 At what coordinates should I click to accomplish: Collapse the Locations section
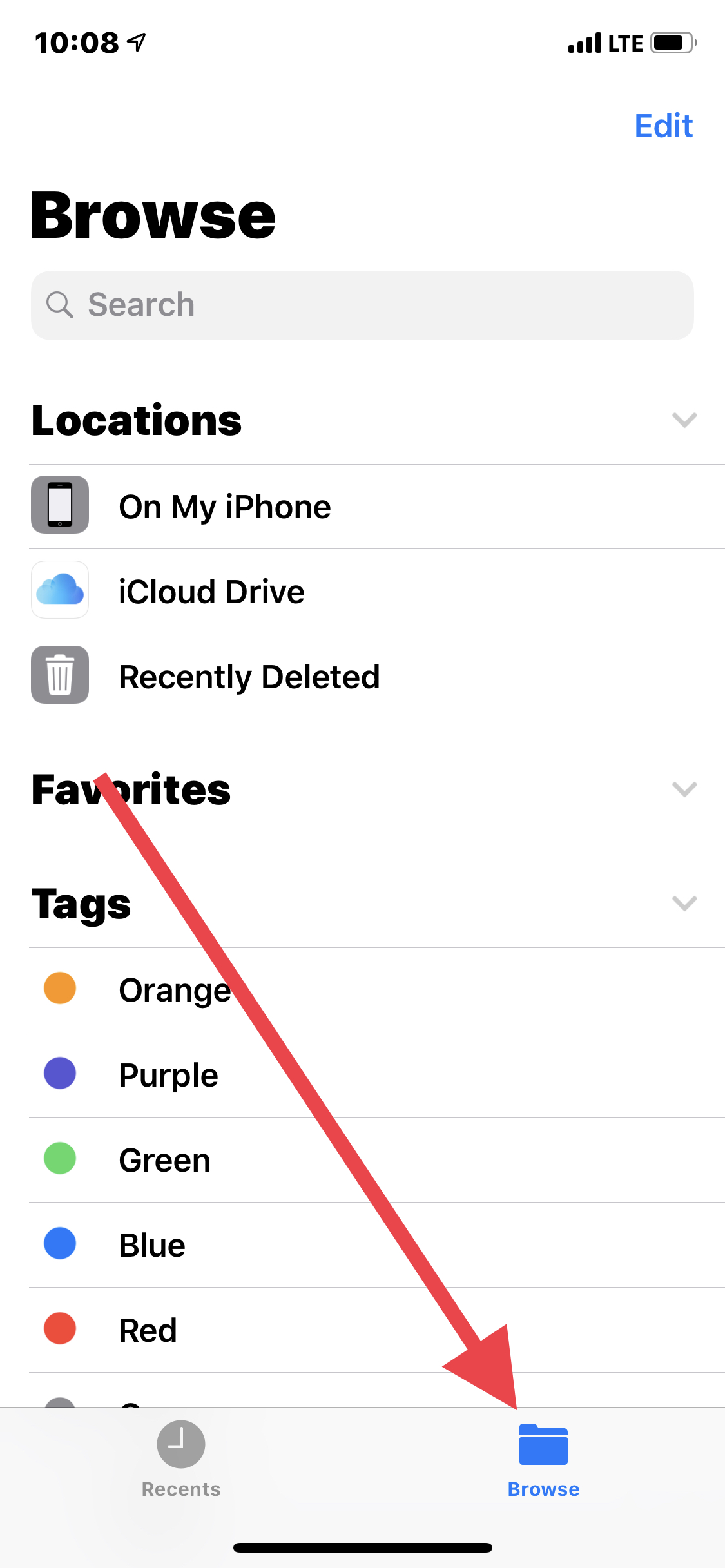684,420
